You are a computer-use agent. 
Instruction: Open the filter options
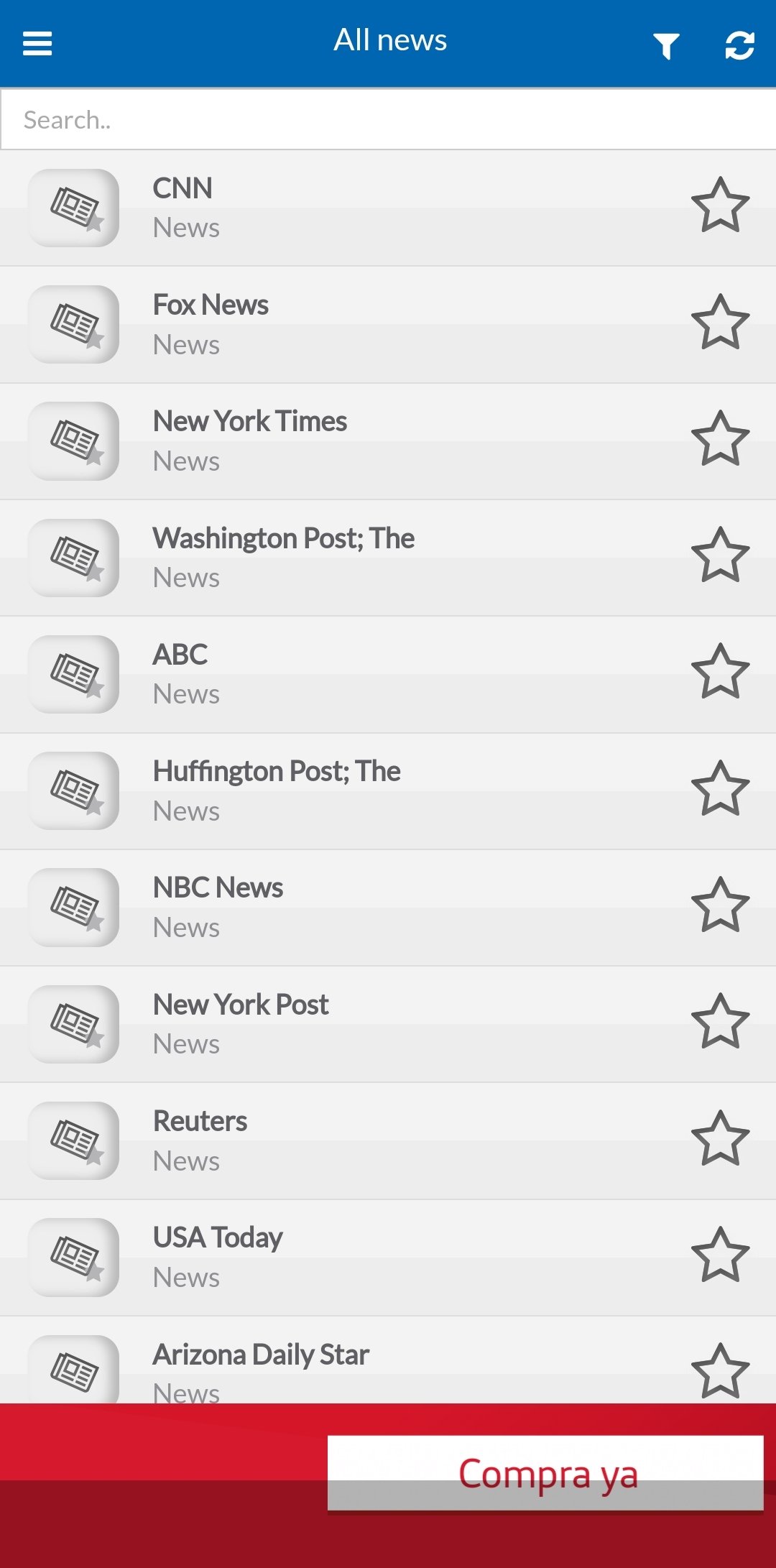[666, 46]
